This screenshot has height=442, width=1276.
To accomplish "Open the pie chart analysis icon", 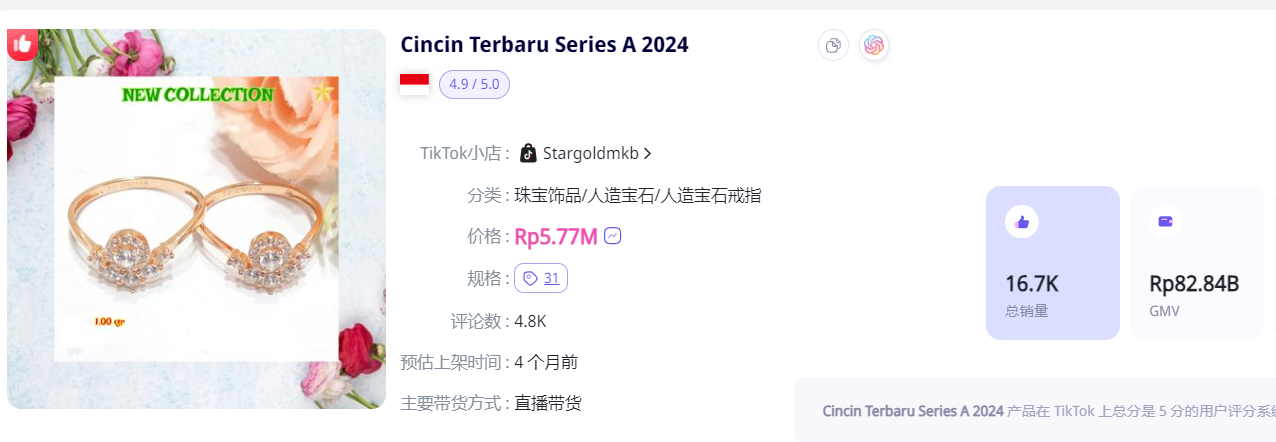I will [x=833, y=45].
